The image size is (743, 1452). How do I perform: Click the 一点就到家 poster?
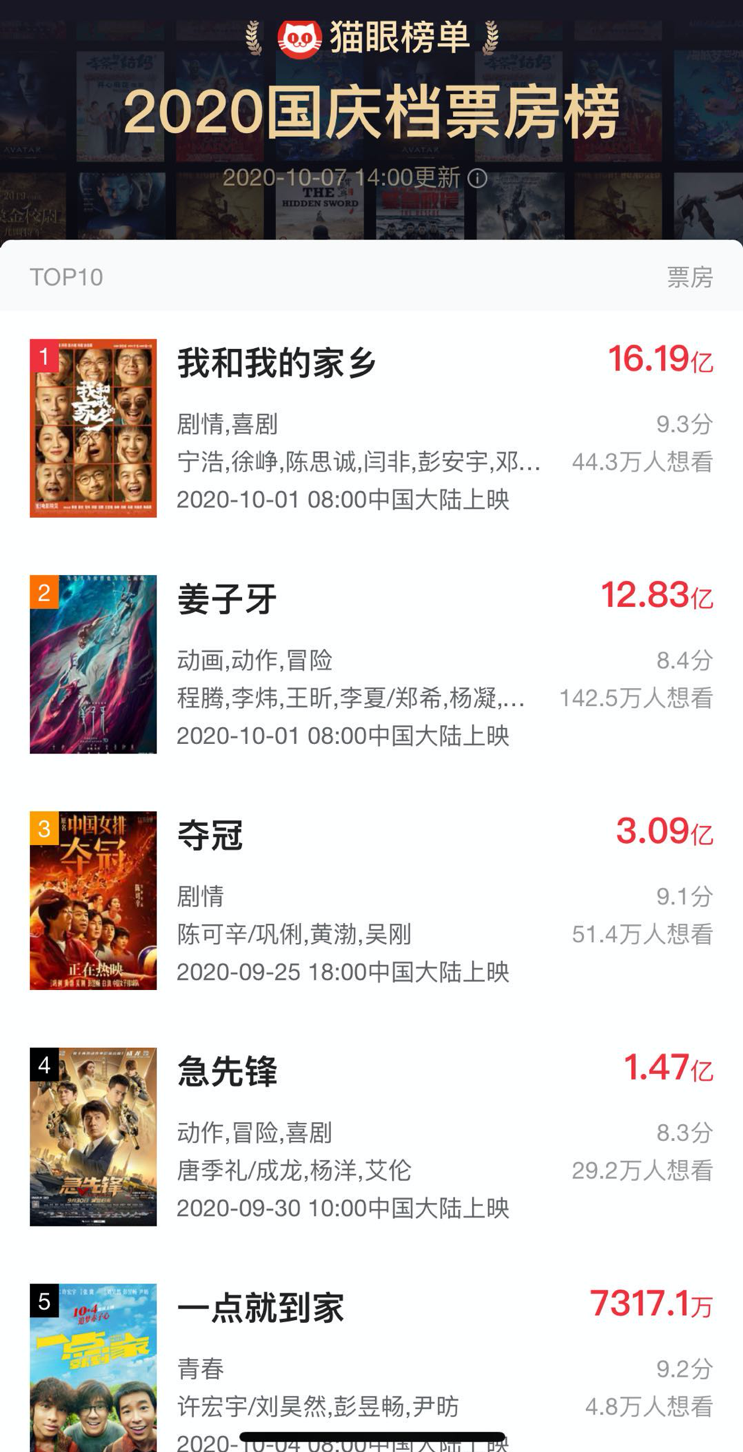pyautogui.click(x=93, y=1372)
